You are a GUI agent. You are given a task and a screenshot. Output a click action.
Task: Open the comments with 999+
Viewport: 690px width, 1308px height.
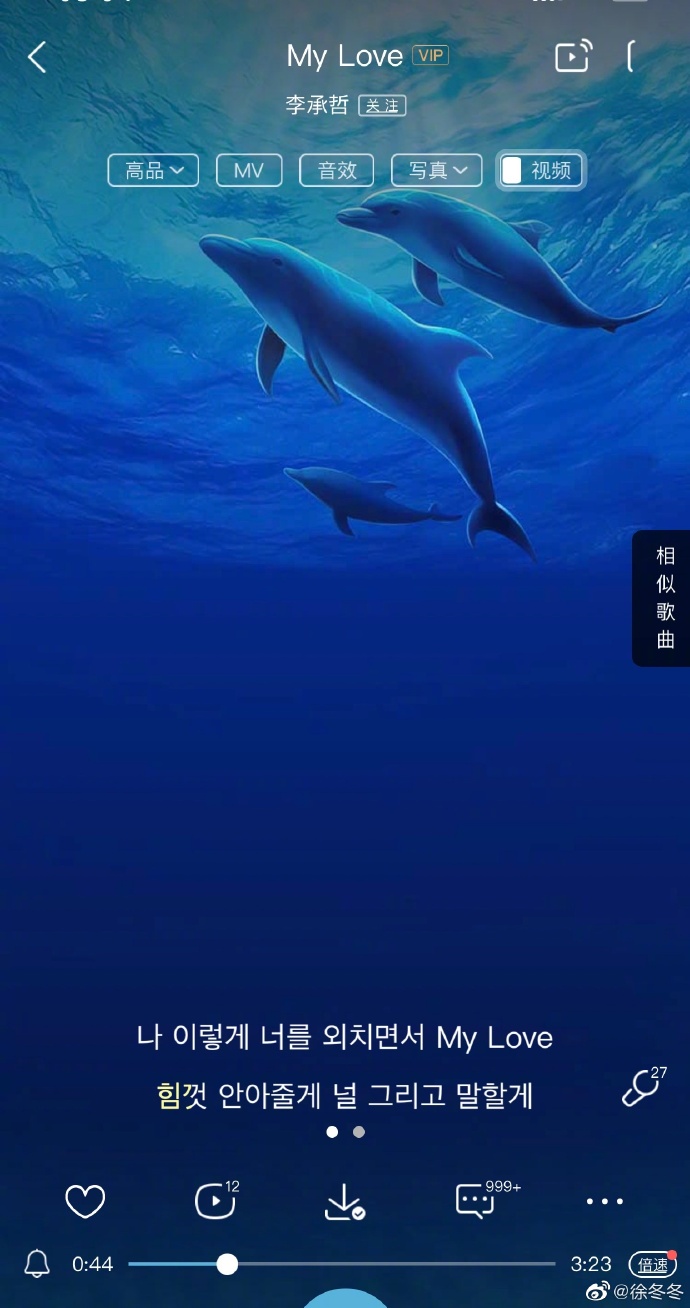click(x=476, y=1201)
